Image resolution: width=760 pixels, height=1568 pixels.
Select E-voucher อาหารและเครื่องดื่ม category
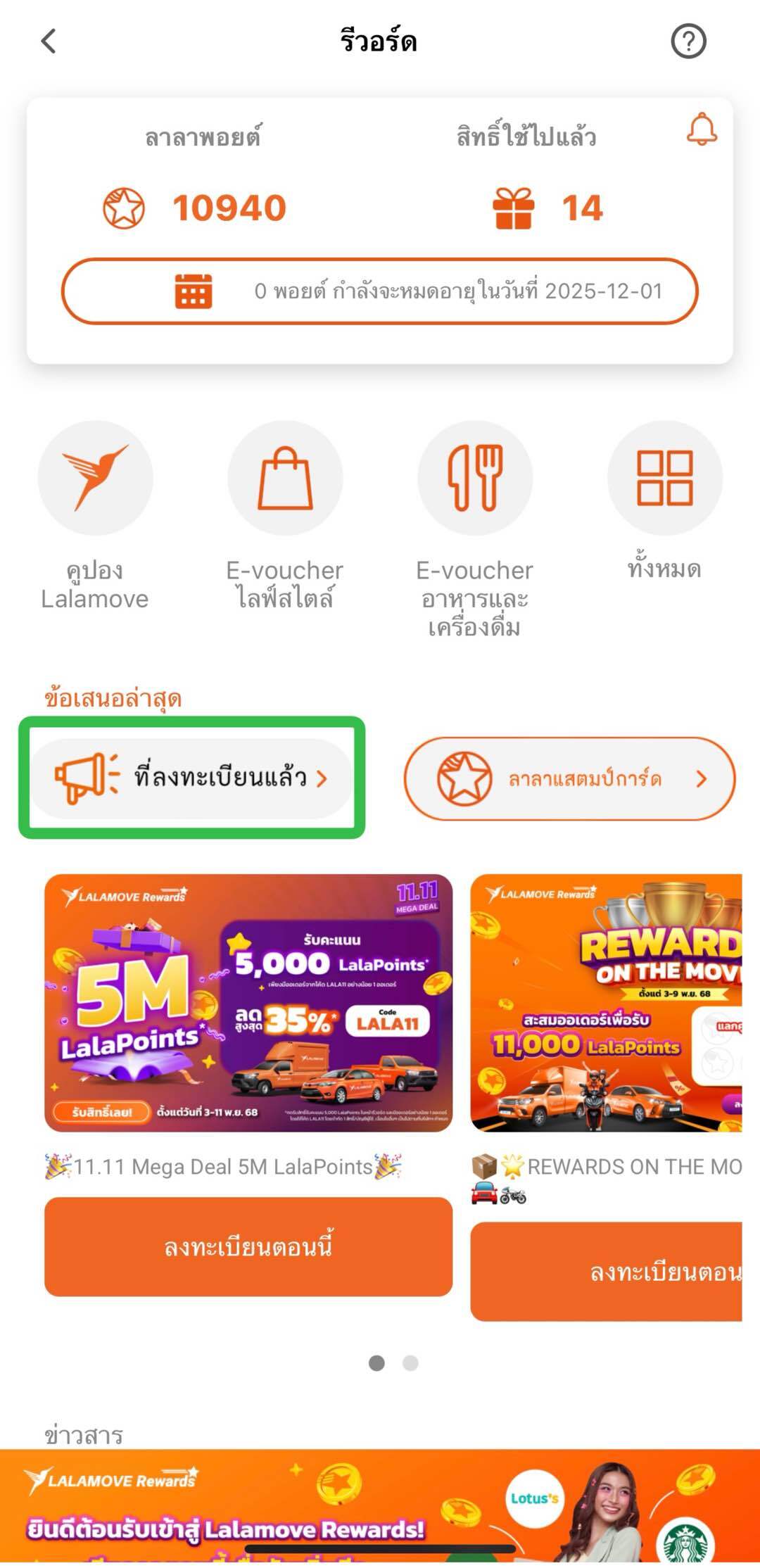tap(475, 479)
